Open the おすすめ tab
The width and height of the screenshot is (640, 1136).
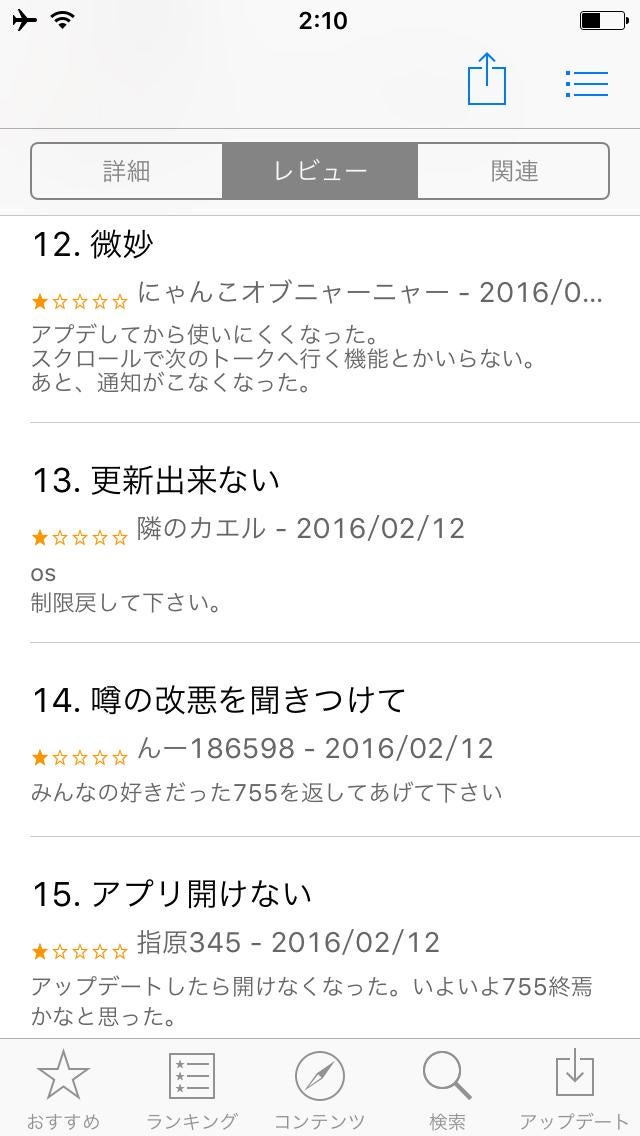click(x=63, y=1088)
